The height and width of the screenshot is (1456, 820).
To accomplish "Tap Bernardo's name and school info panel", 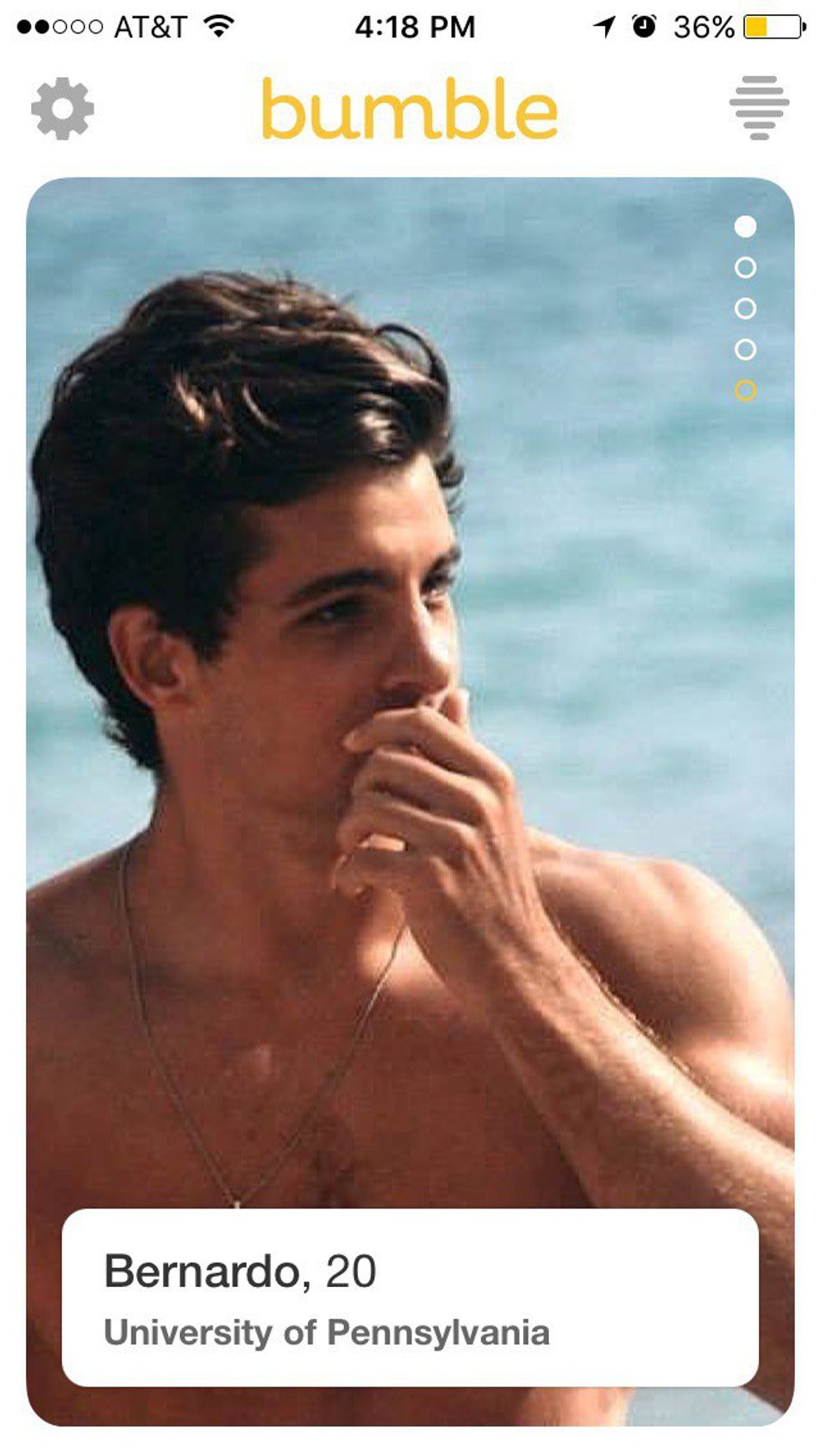I will pyautogui.click(x=410, y=1297).
